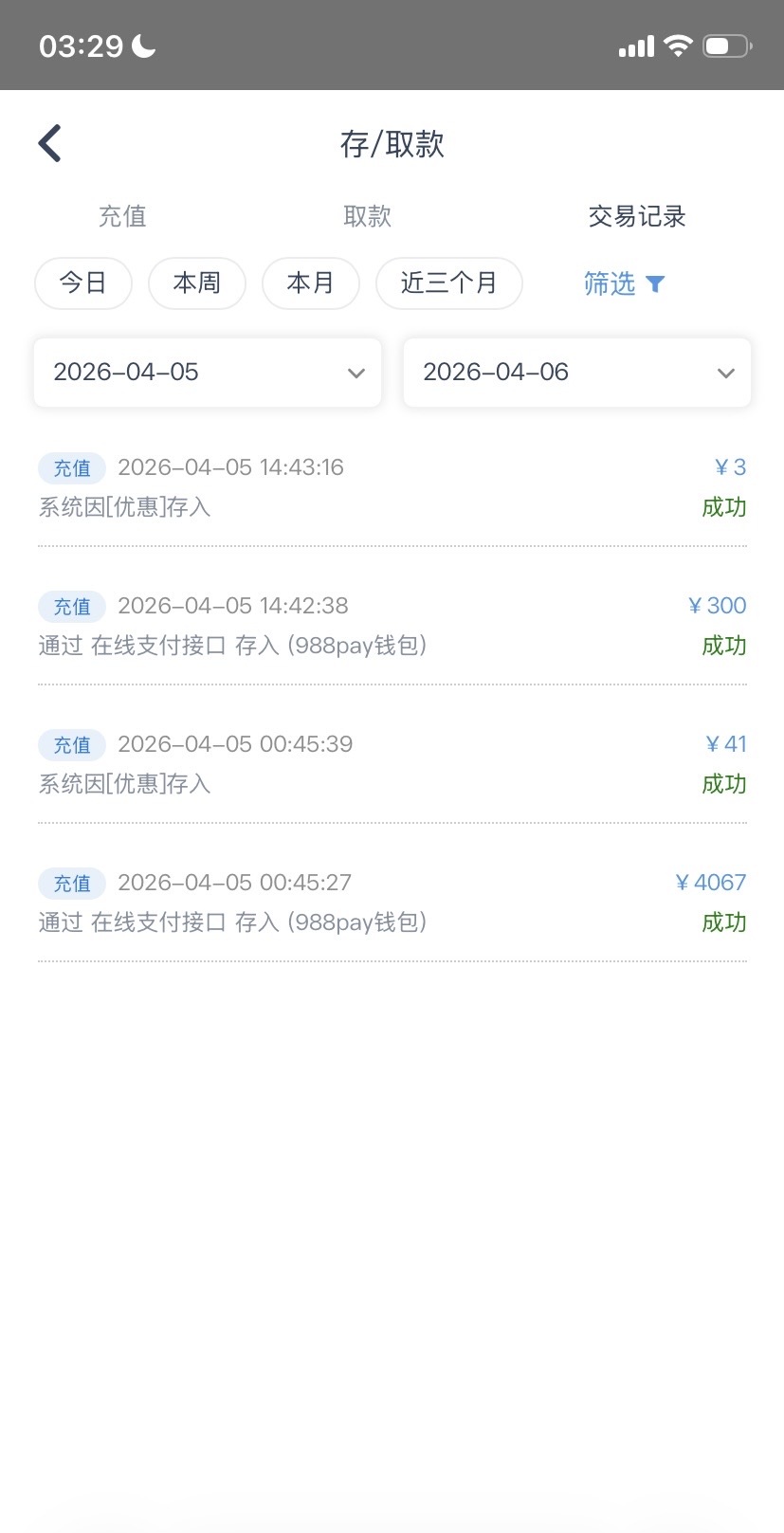Filter records by 本周
This screenshot has height=1533, width=784.
197,283
